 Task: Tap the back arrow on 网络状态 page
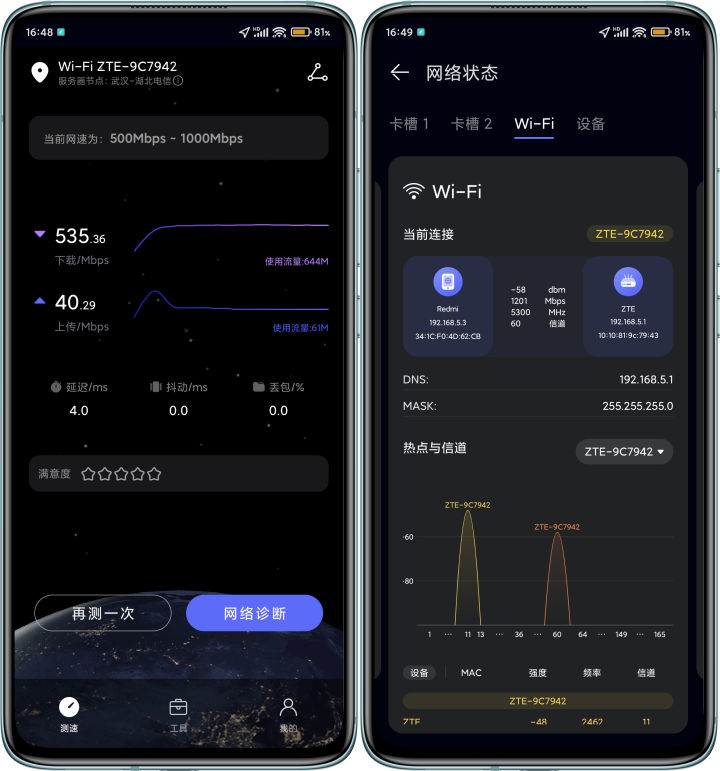(401, 73)
